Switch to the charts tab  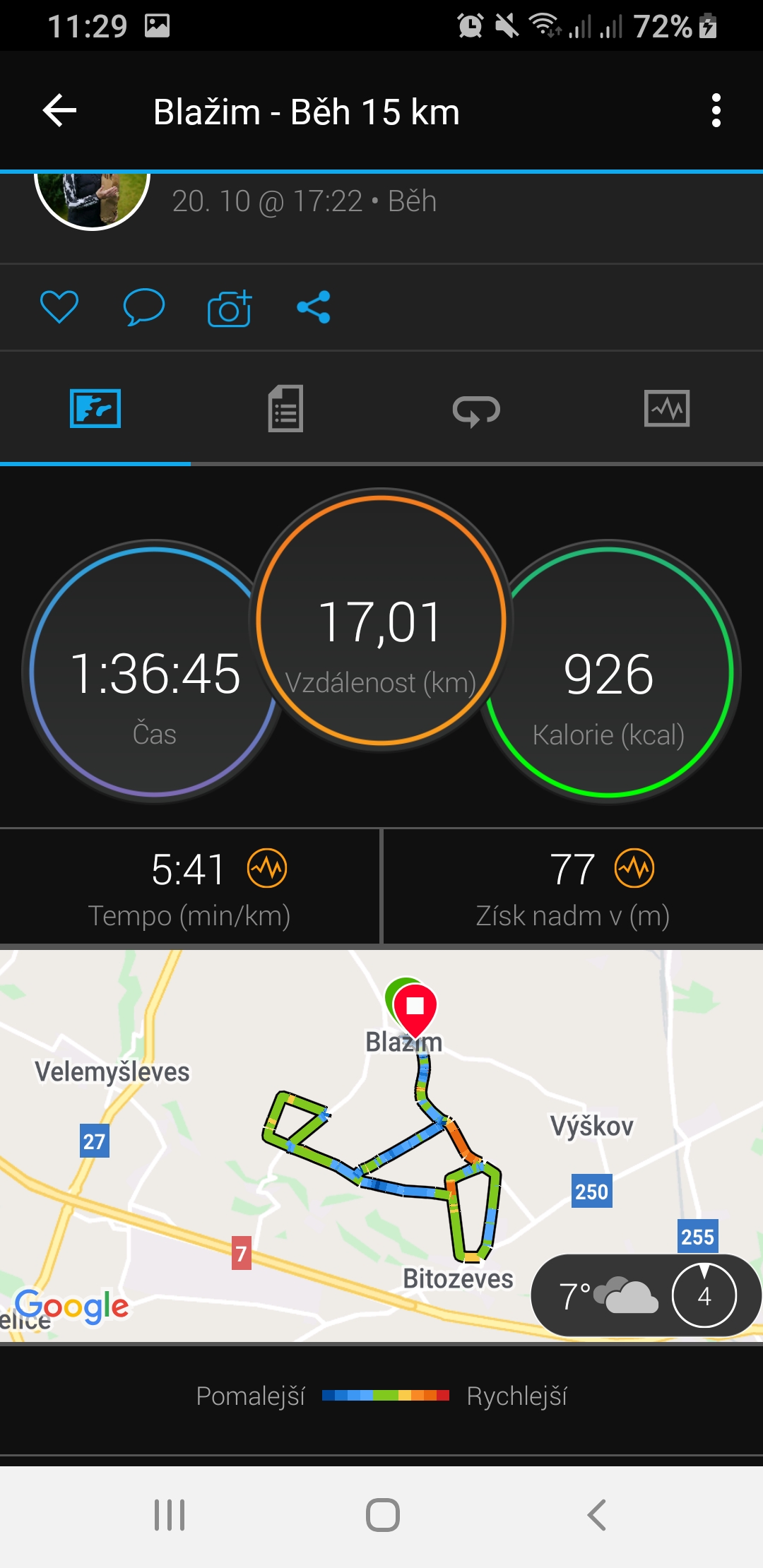coord(667,408)
